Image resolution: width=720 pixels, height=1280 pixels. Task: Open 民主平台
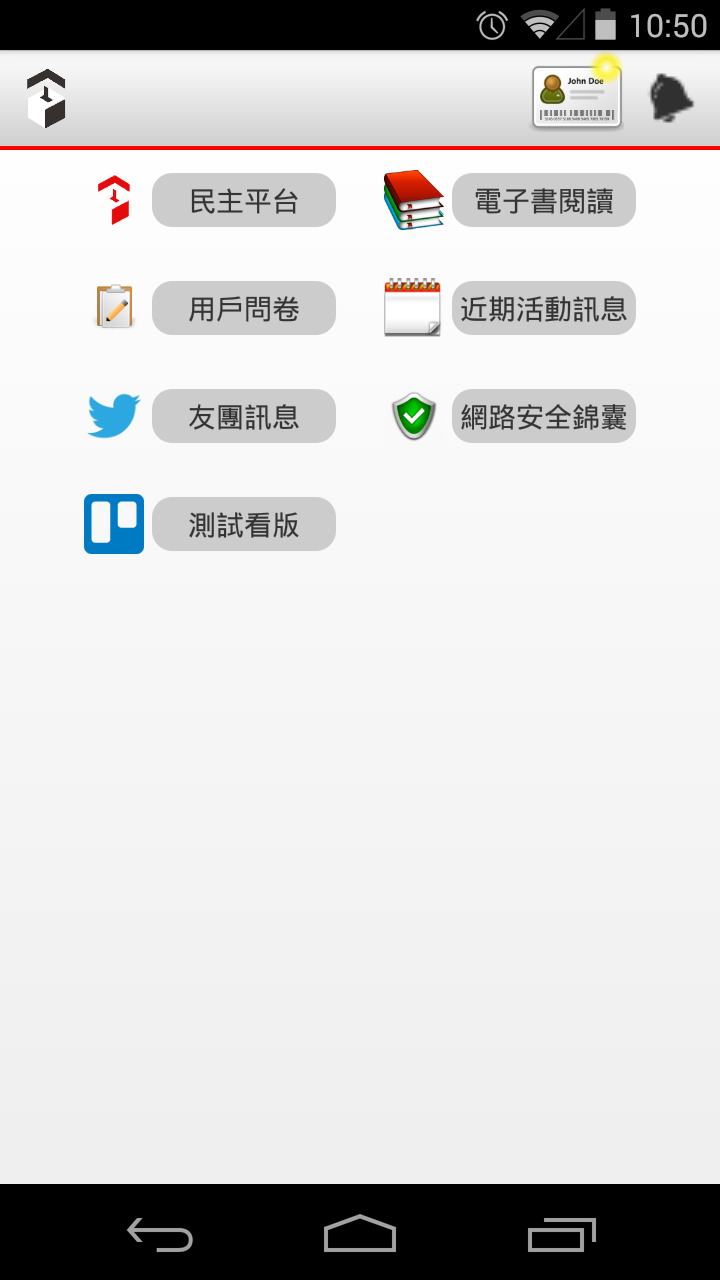pos(243,200)
